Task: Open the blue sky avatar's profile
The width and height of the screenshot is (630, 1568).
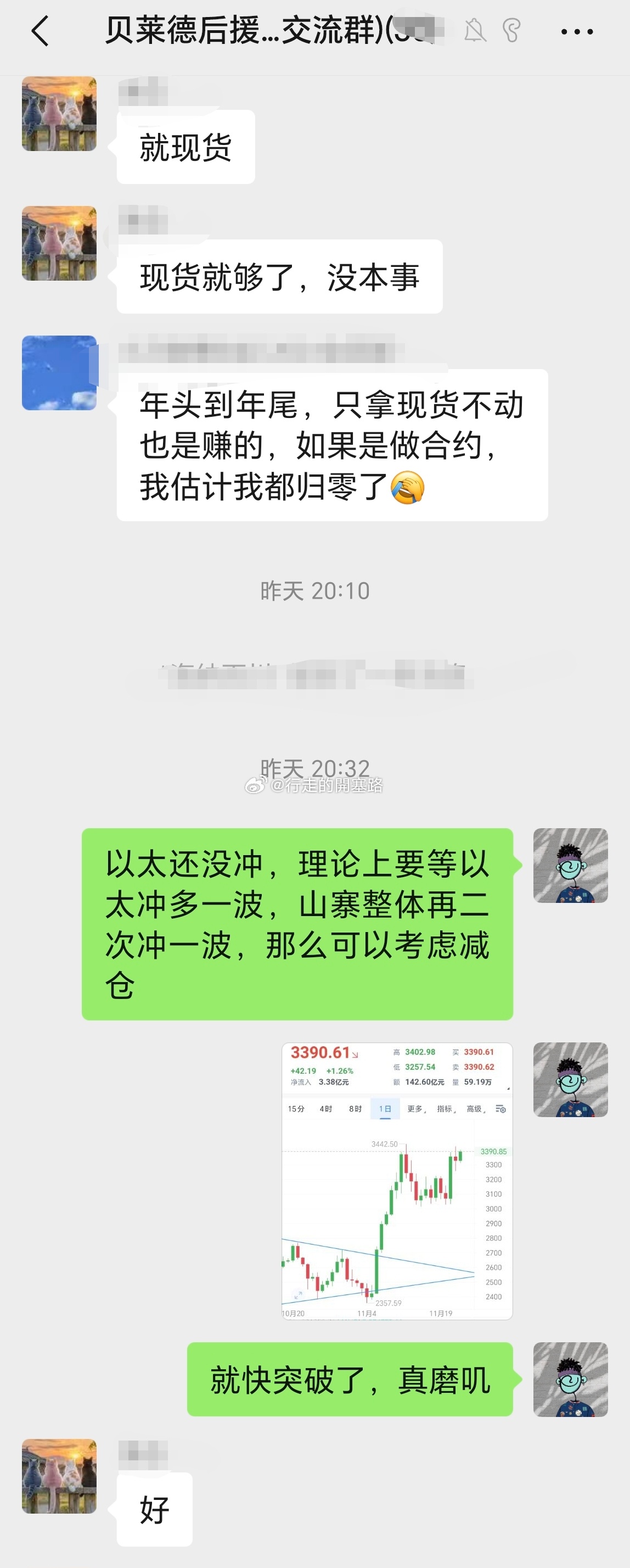Action: pyautogui.click(x=59, y=372)
